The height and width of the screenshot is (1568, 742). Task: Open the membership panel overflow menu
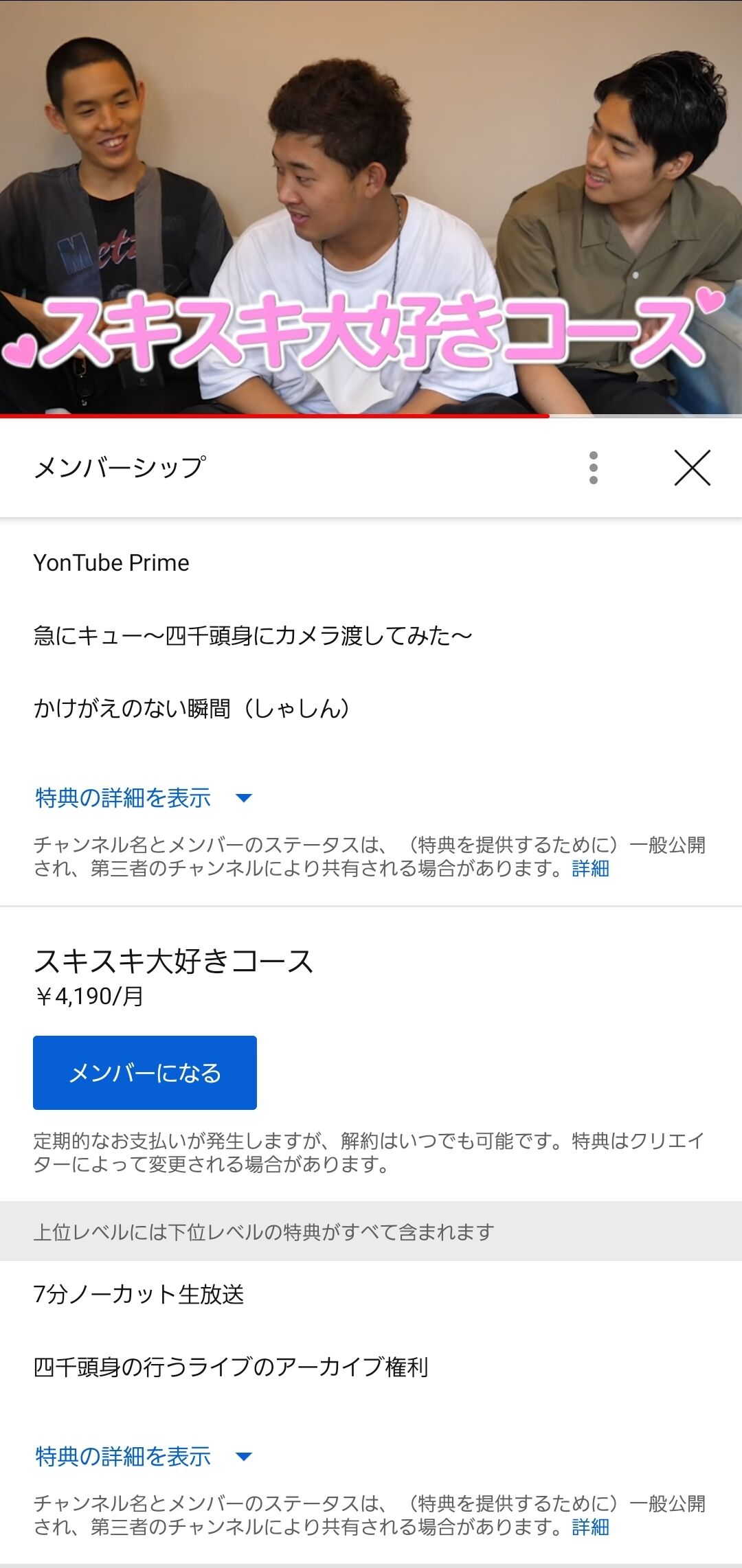pyautogui.click(x=594, y=468)
